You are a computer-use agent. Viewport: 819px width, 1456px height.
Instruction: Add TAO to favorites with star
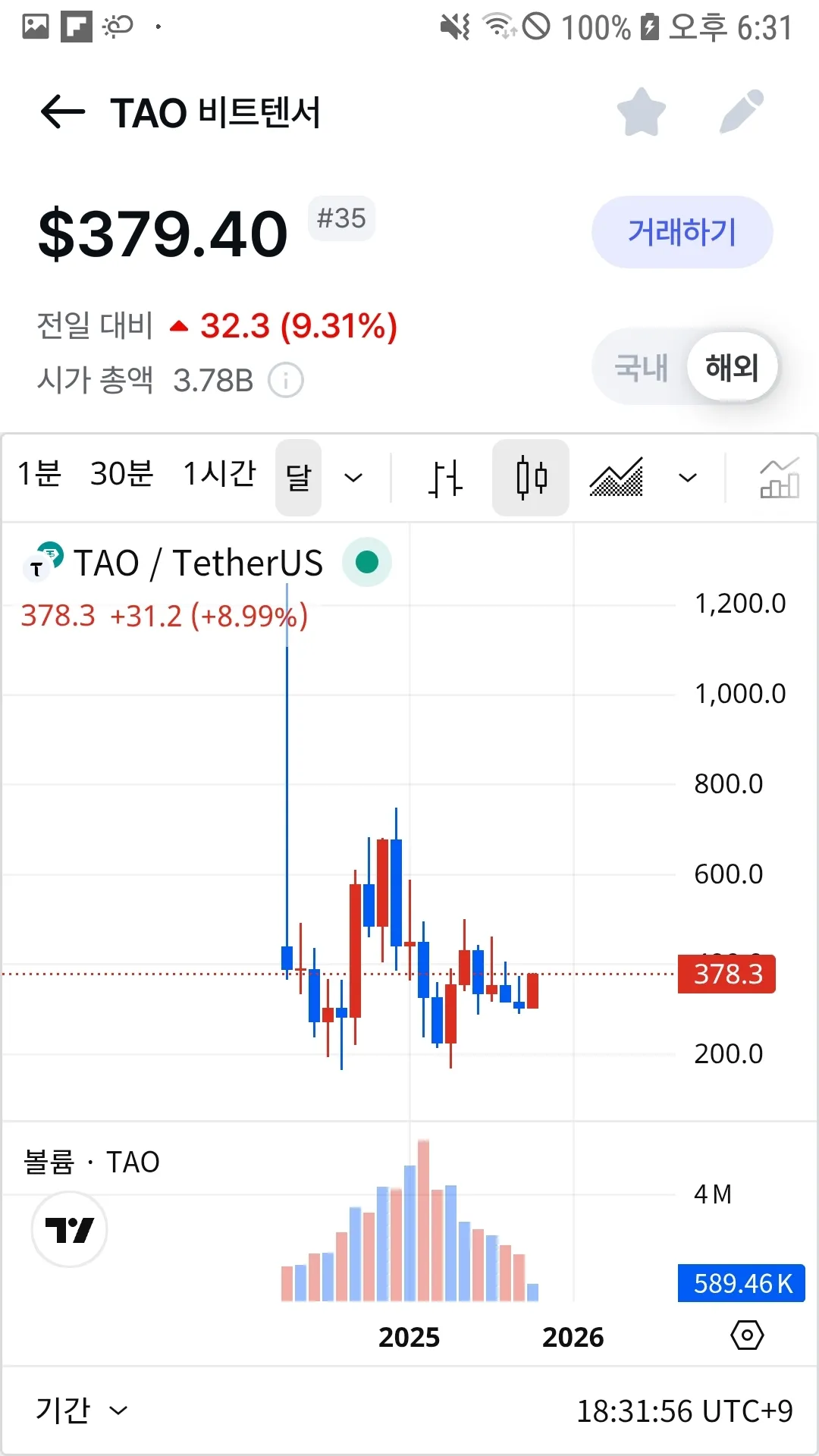click(641, 112)
